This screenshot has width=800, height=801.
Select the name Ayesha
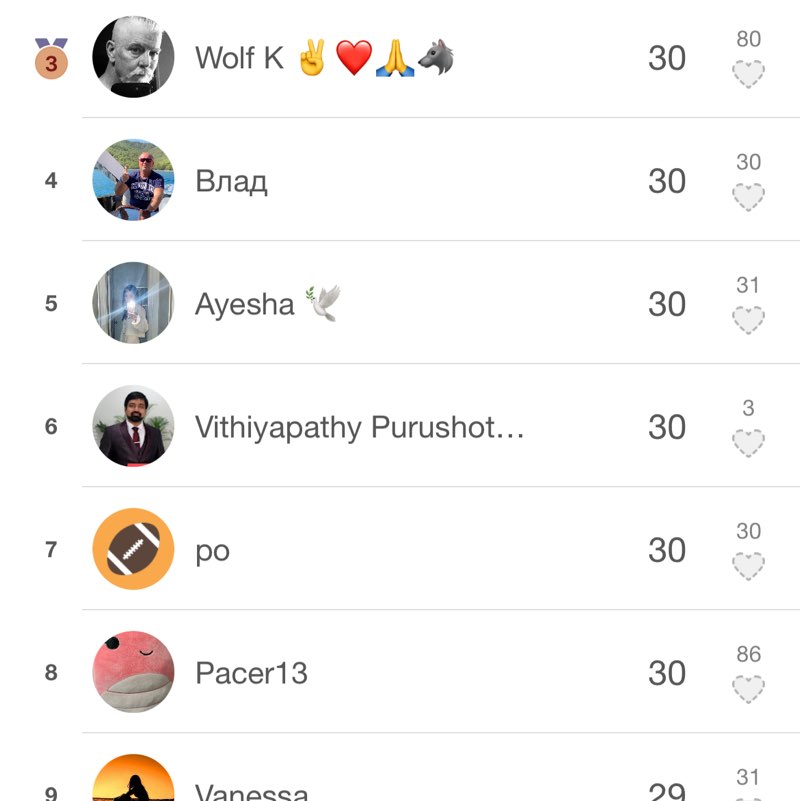tap(244, 304)
